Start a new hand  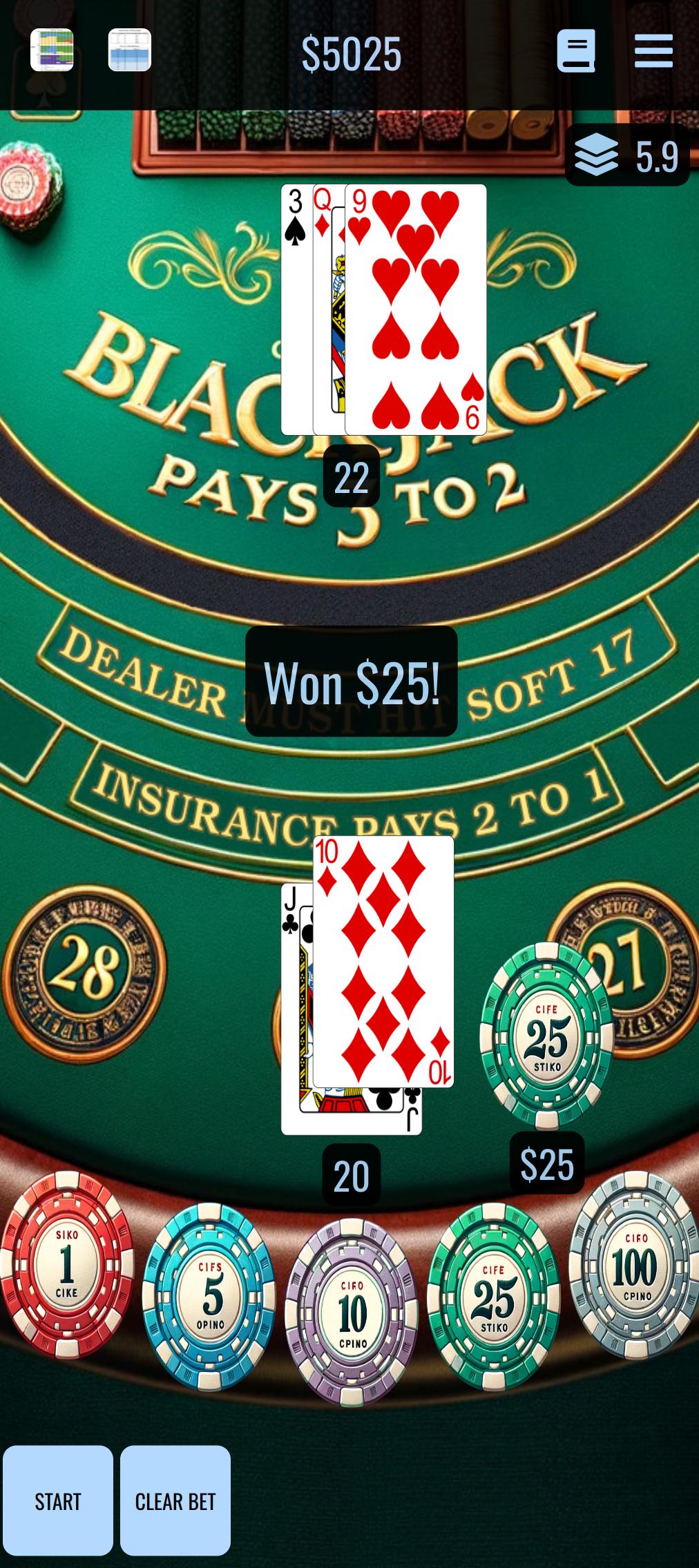tap(58, 1501)
